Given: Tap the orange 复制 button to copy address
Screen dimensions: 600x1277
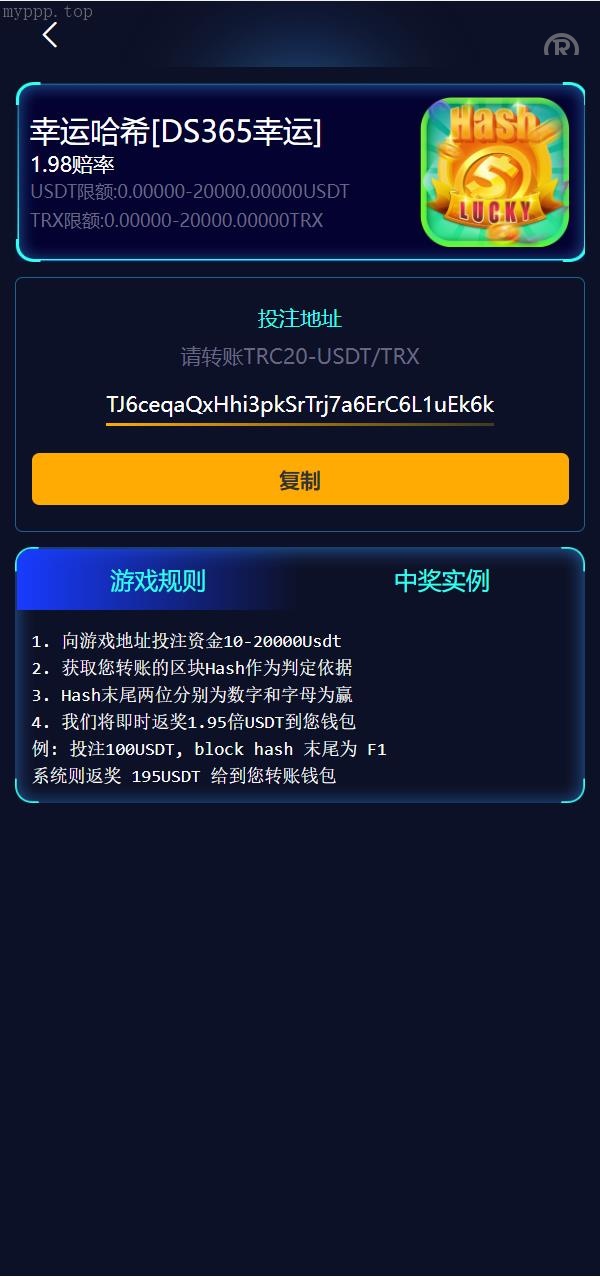Looking at the screenshot, I should 300,480.
